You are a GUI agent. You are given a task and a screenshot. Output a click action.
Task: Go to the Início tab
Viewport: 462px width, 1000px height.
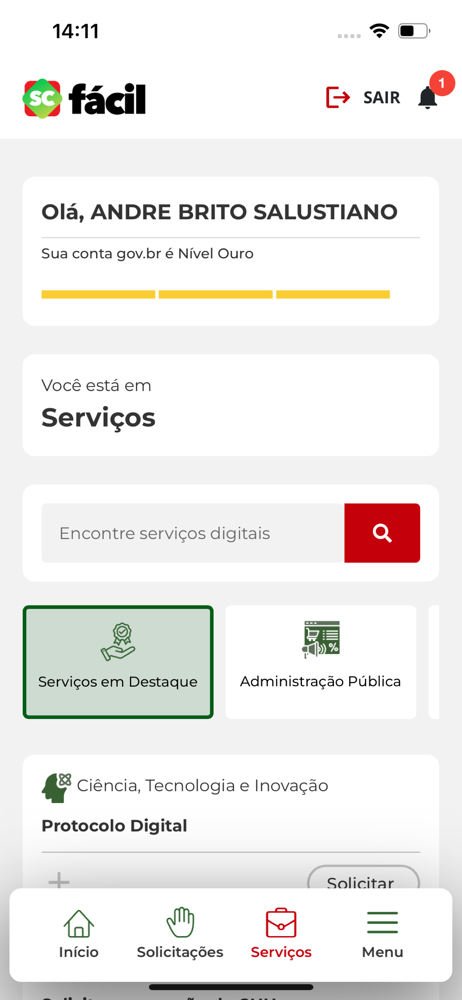[x=79, y=934]
